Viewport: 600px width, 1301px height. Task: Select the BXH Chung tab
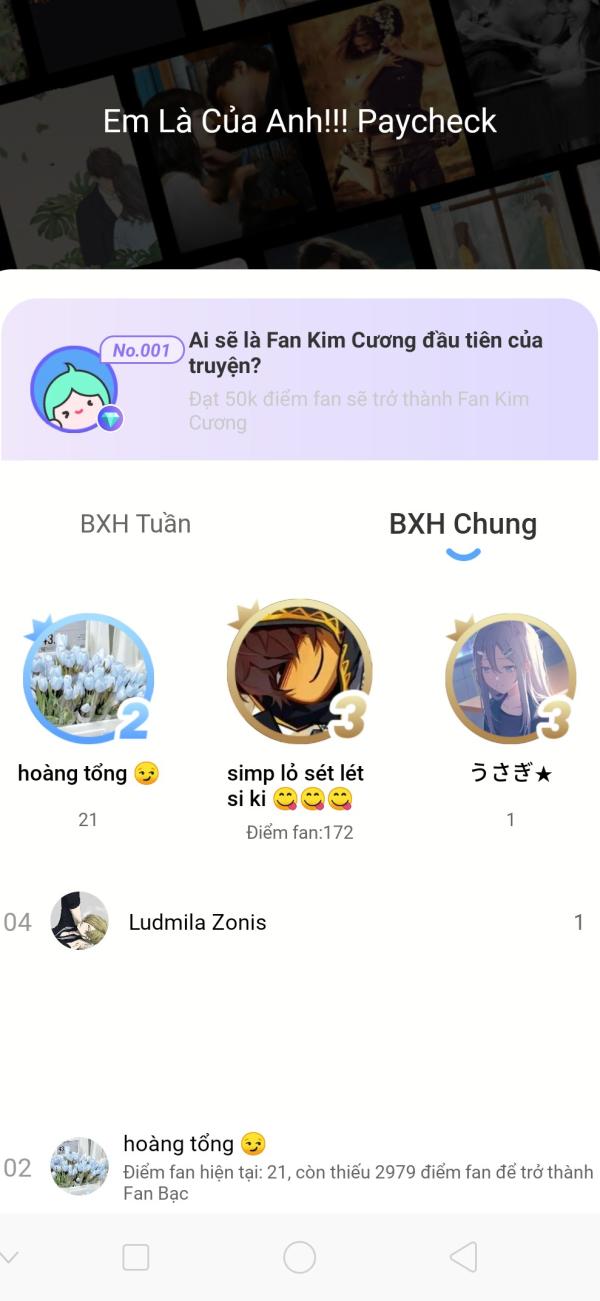click(x=462, y=524)
